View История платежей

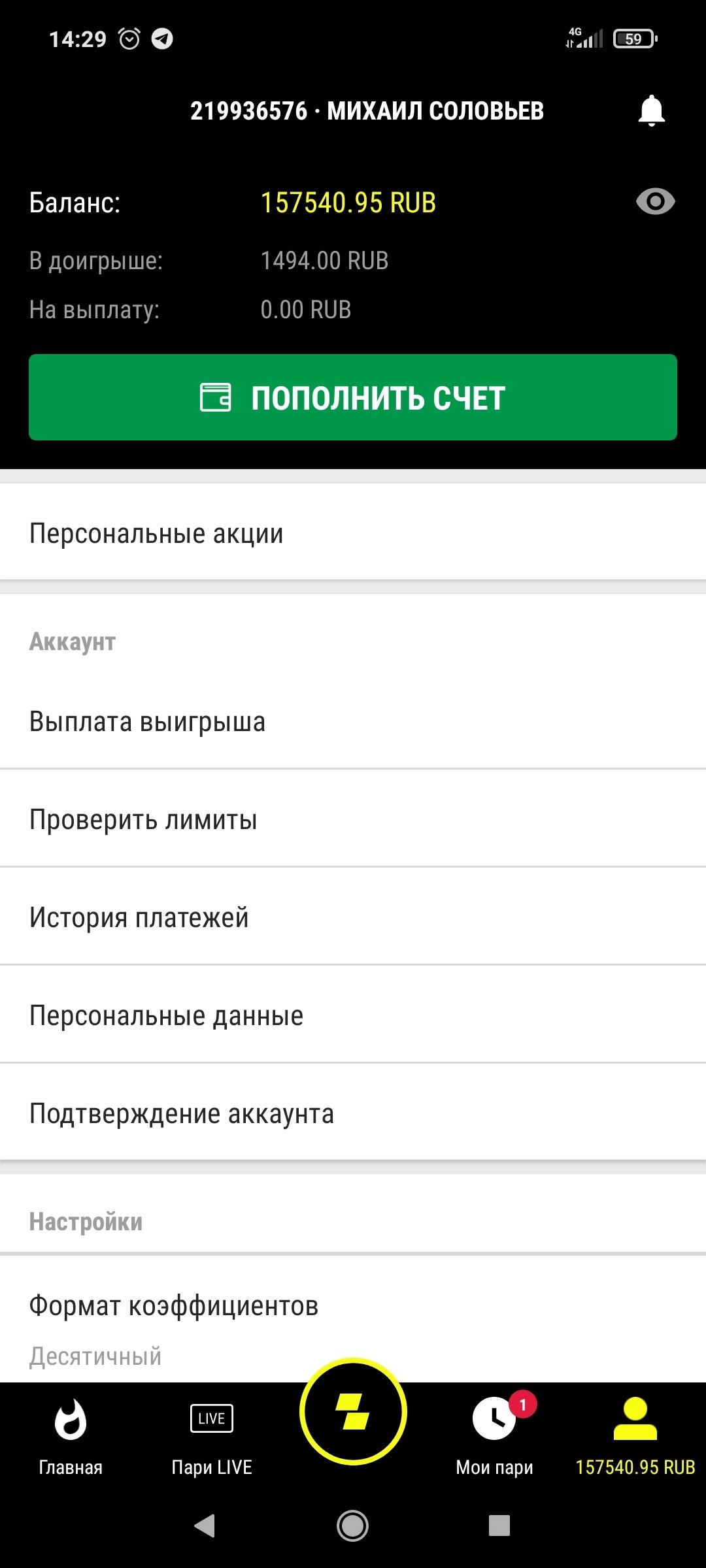point(353,917)
